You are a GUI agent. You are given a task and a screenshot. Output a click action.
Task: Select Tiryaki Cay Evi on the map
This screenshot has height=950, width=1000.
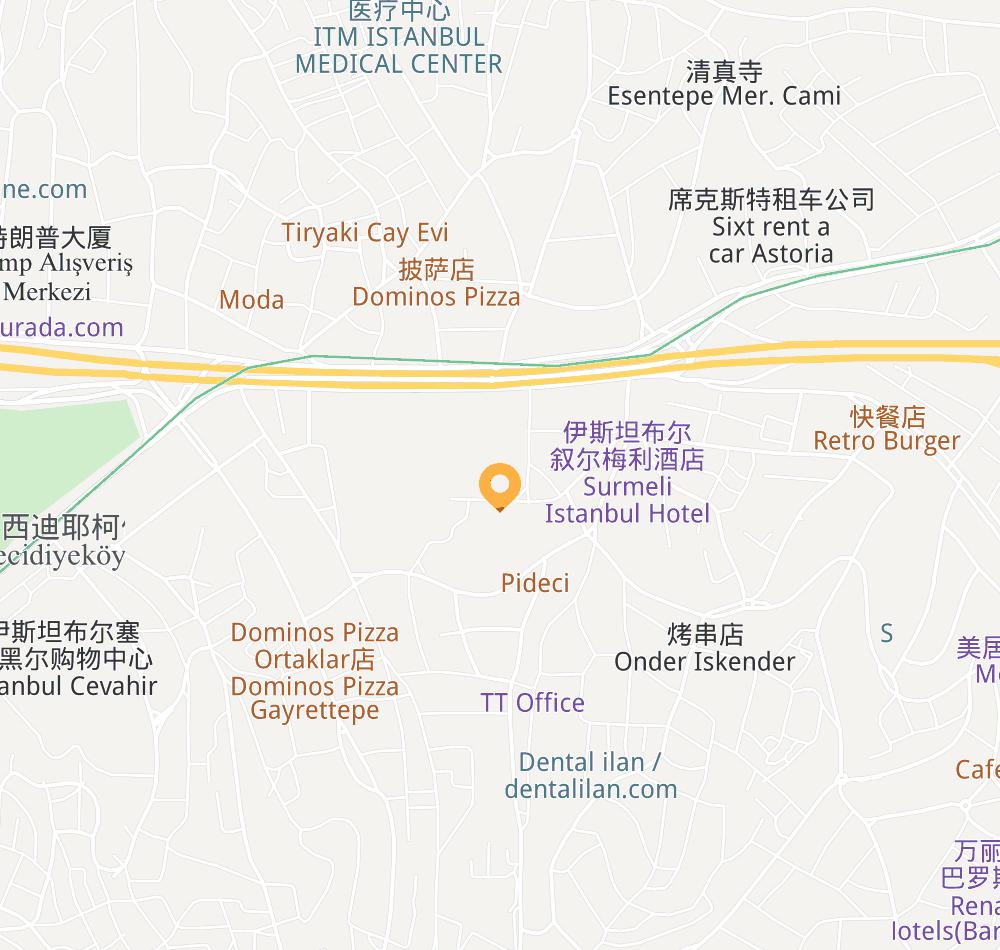tap(365, 233)
